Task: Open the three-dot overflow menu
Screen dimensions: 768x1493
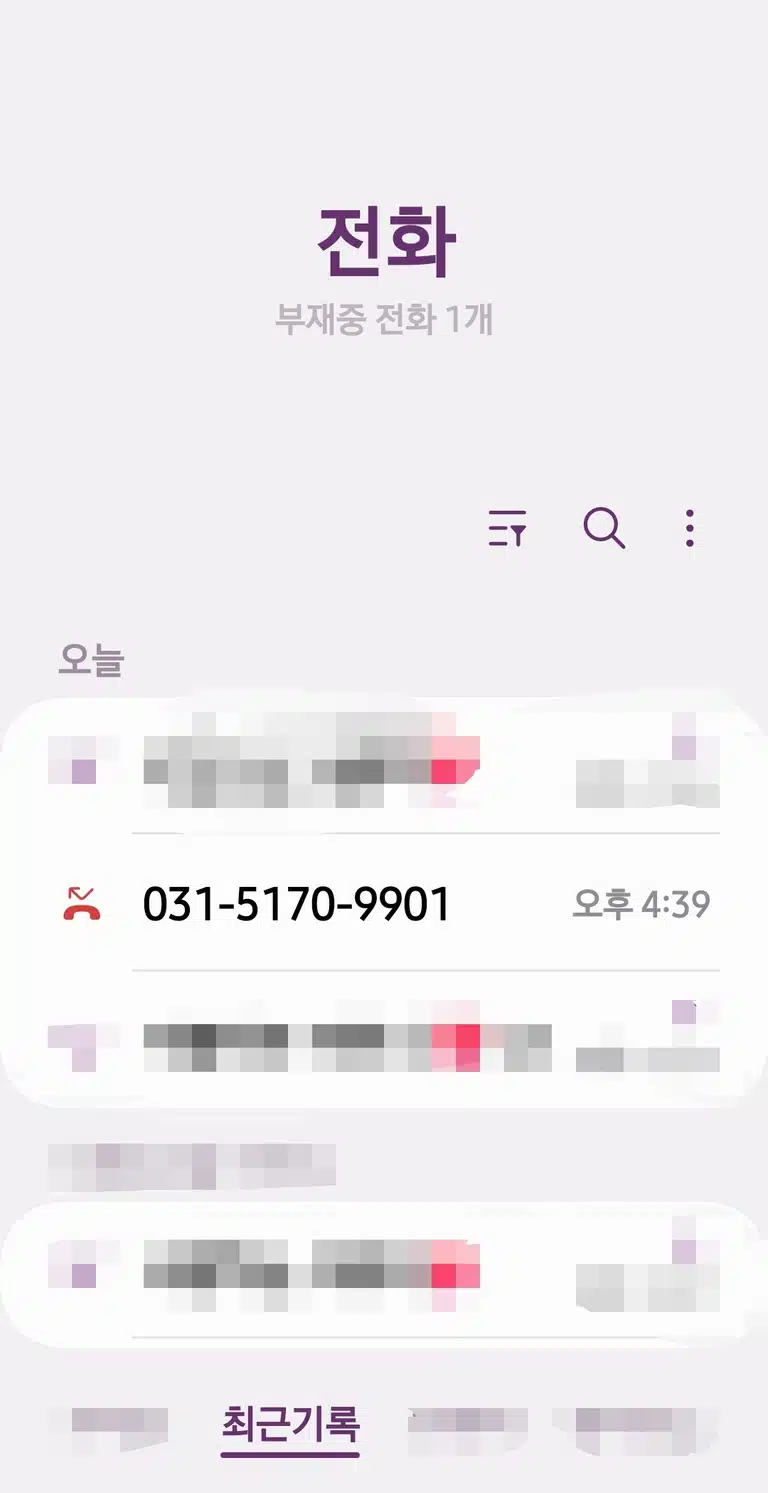Action: 690,528
